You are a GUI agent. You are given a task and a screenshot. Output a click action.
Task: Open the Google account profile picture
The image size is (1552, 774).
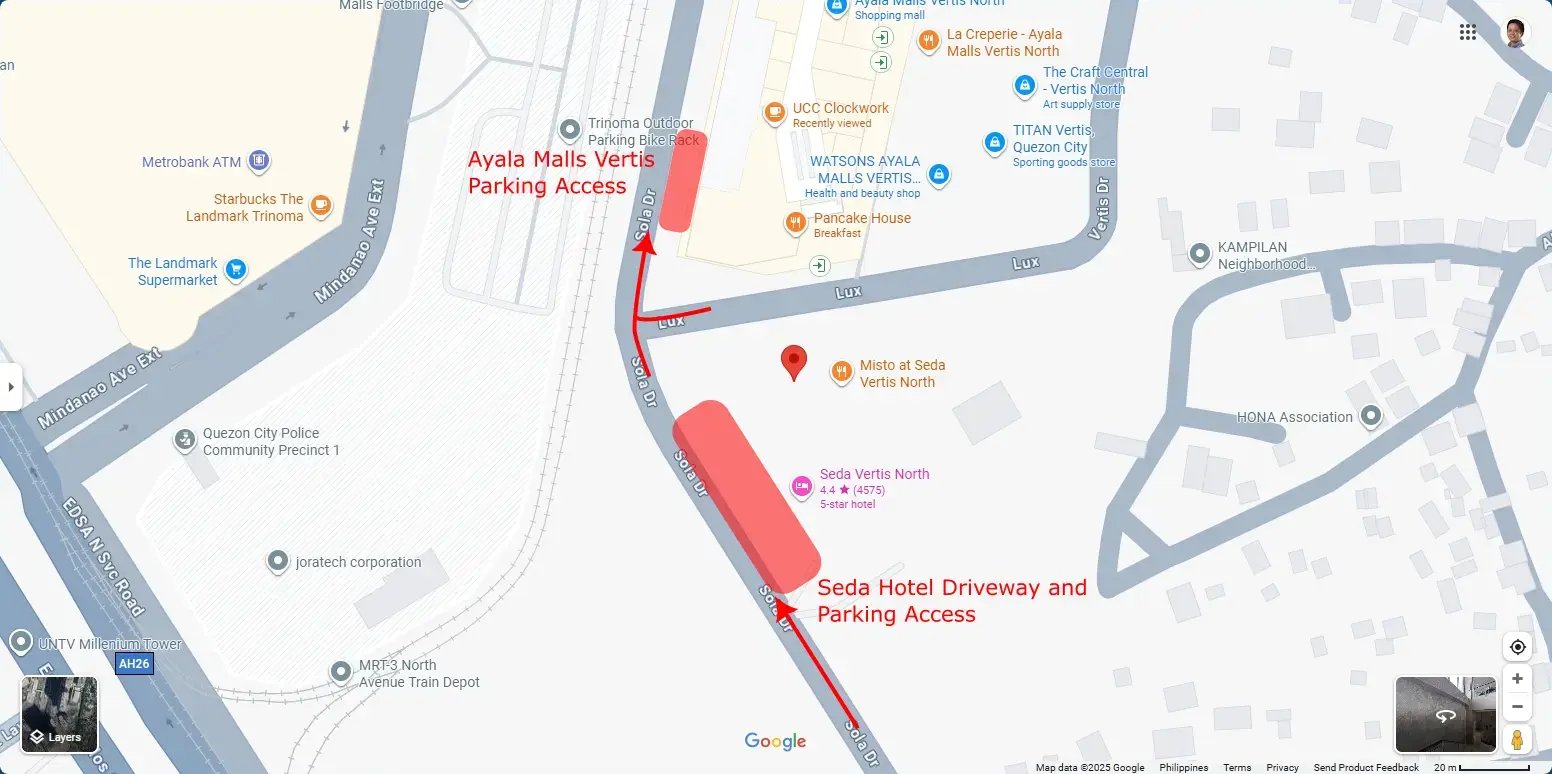[1517, 33]
